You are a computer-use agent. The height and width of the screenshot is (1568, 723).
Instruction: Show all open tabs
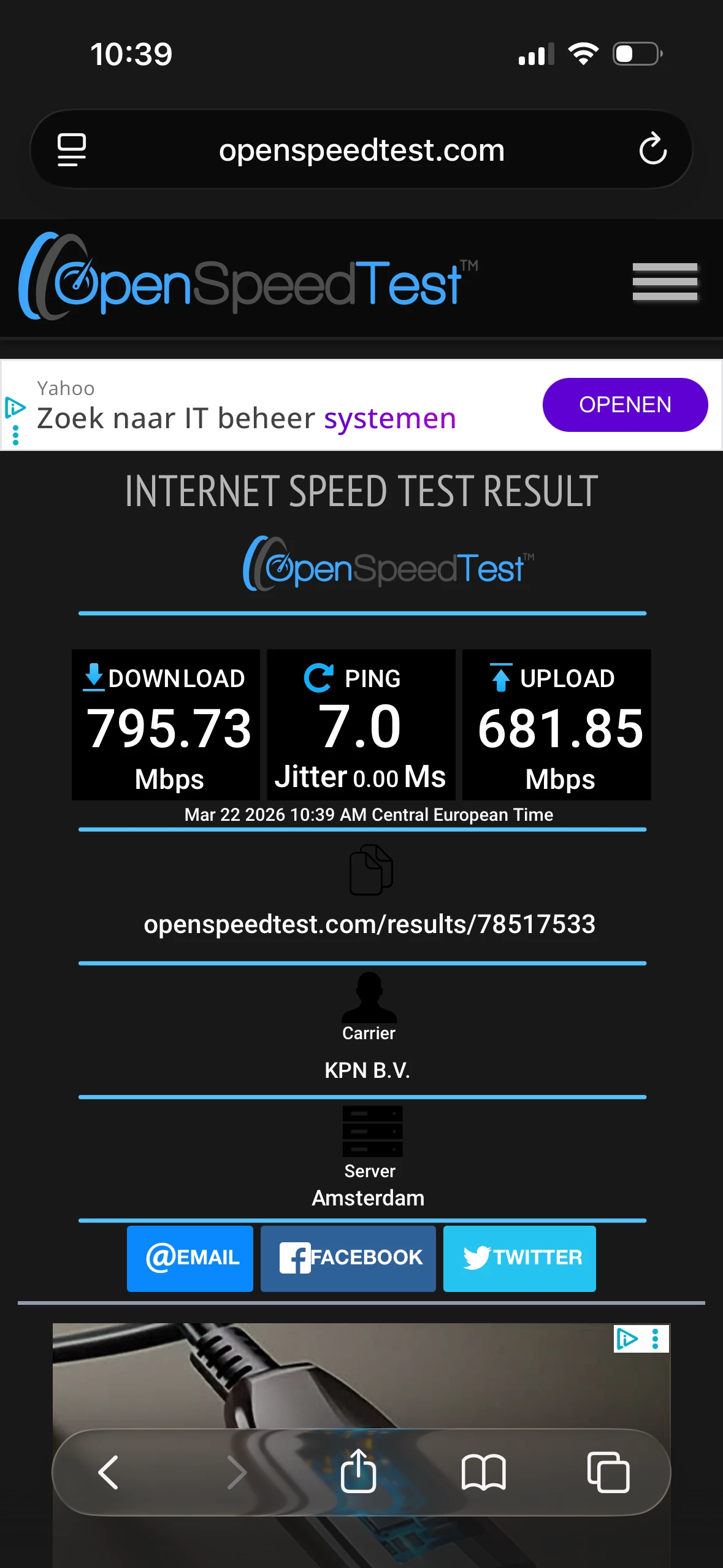pyautogui.click(x=608, y=1472)
